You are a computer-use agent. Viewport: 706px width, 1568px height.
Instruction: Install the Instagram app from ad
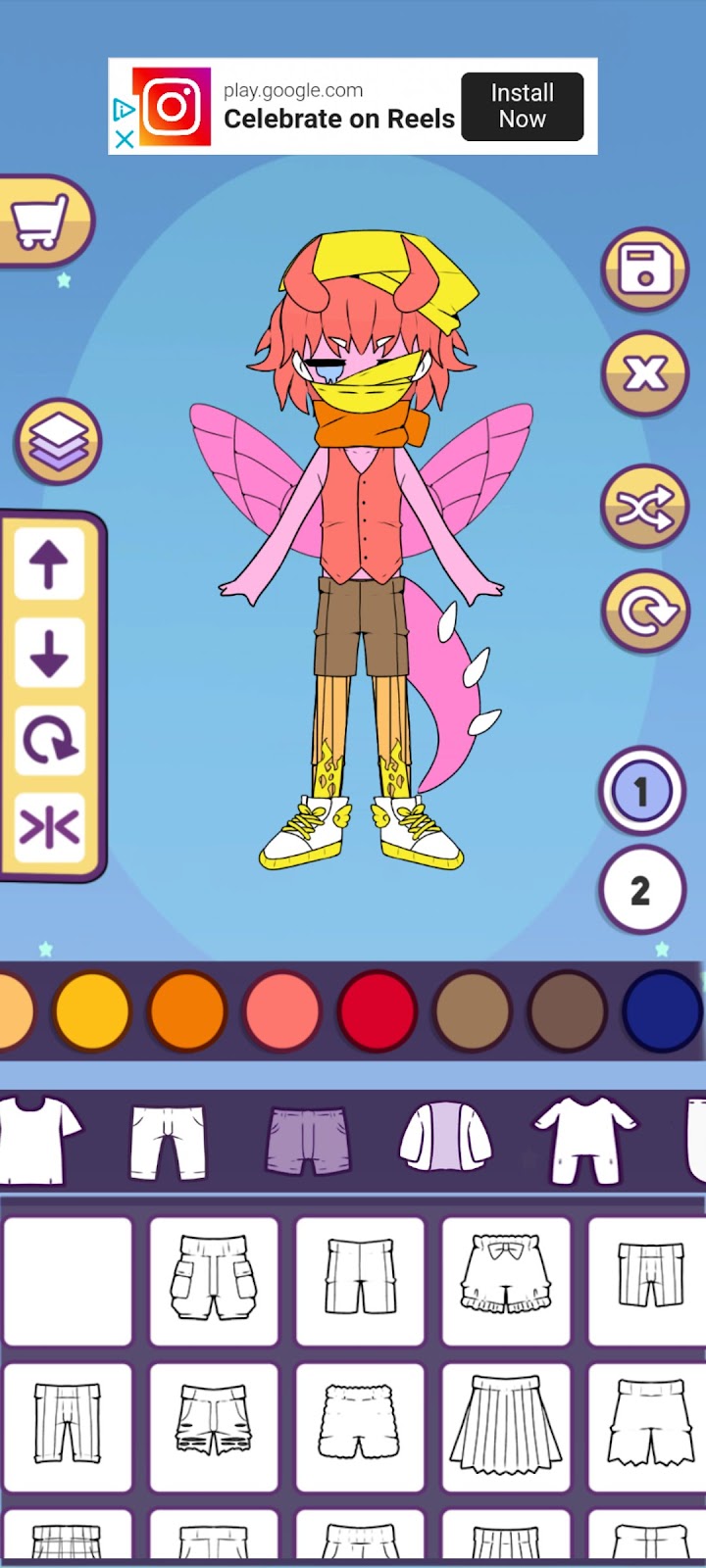(522, 106)
